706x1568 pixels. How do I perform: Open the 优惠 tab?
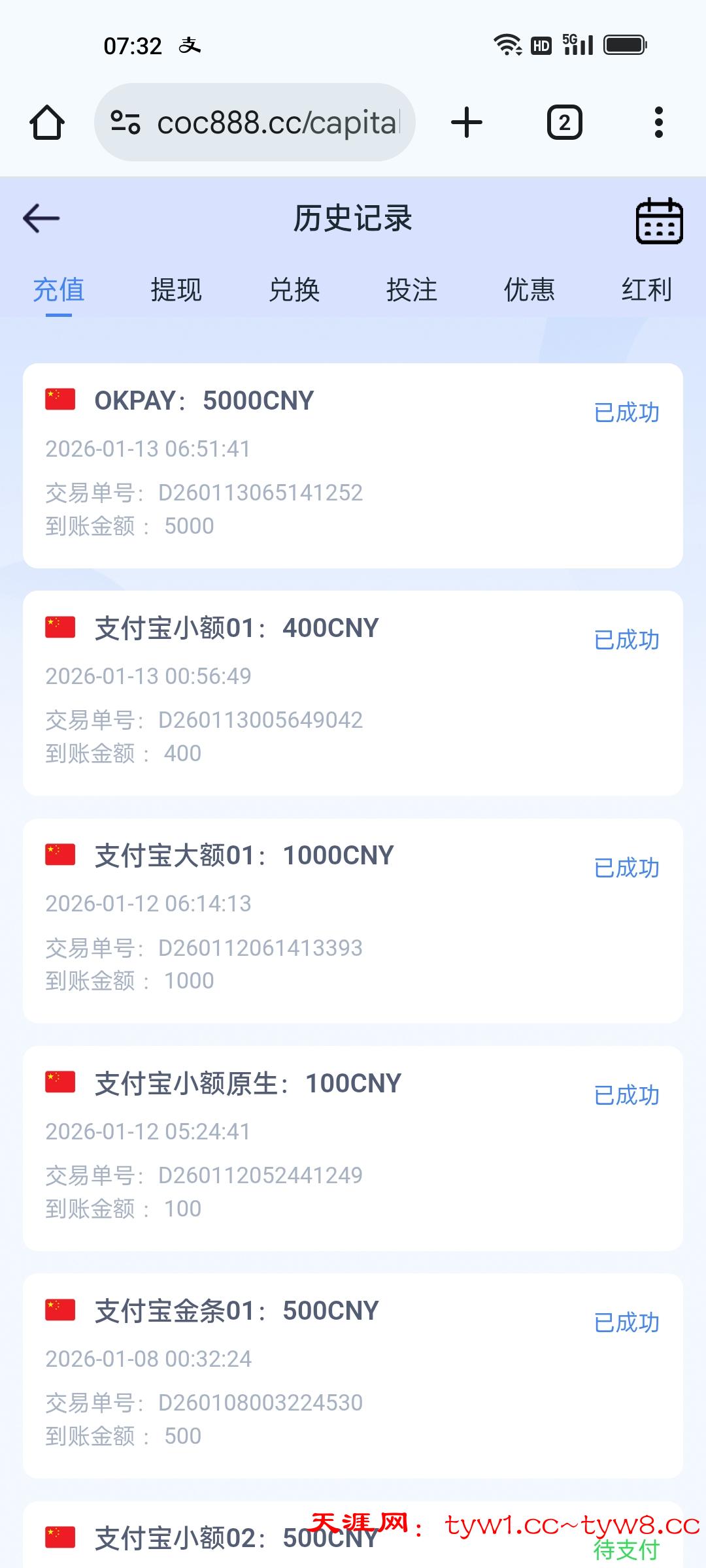529,289
